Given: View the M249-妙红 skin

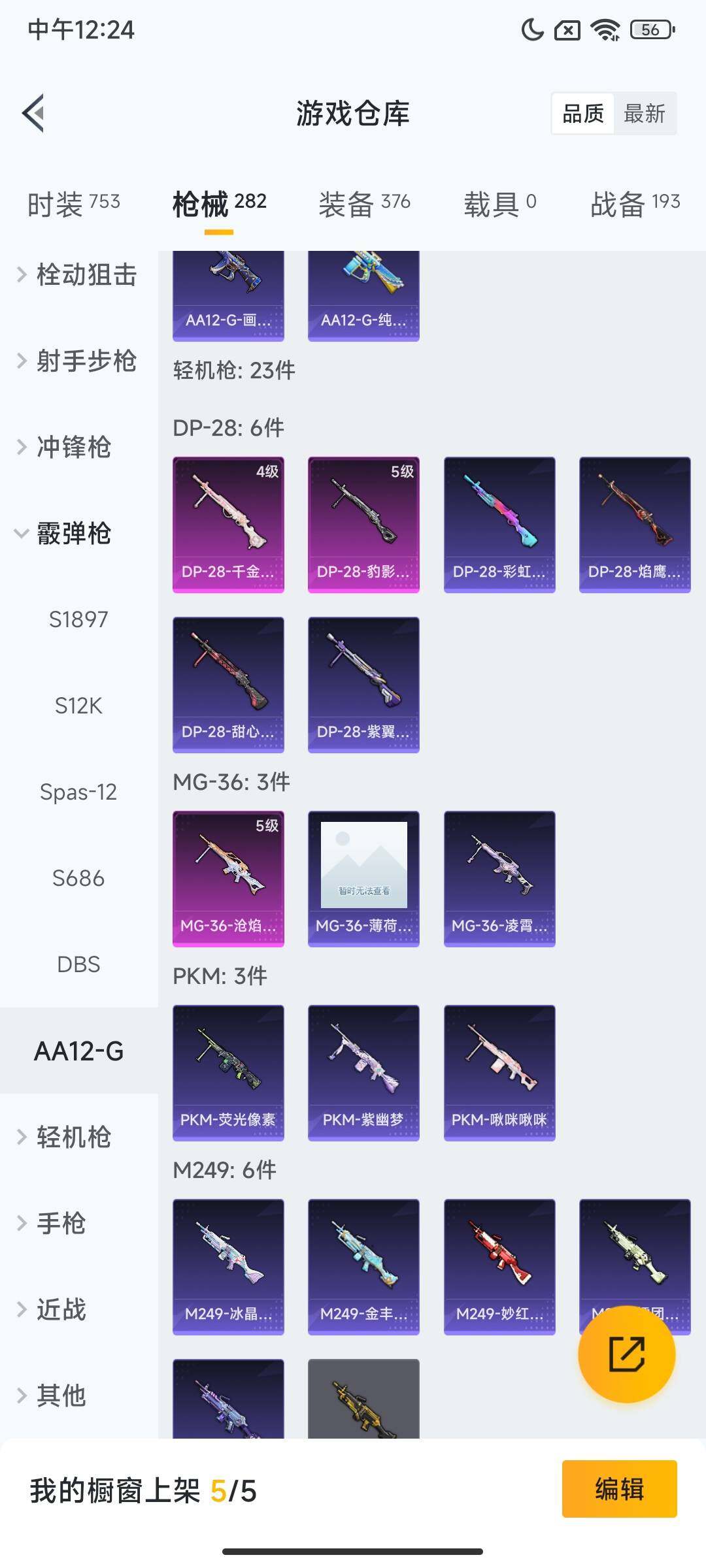Looking at the screenshot, I should 499,1267.
